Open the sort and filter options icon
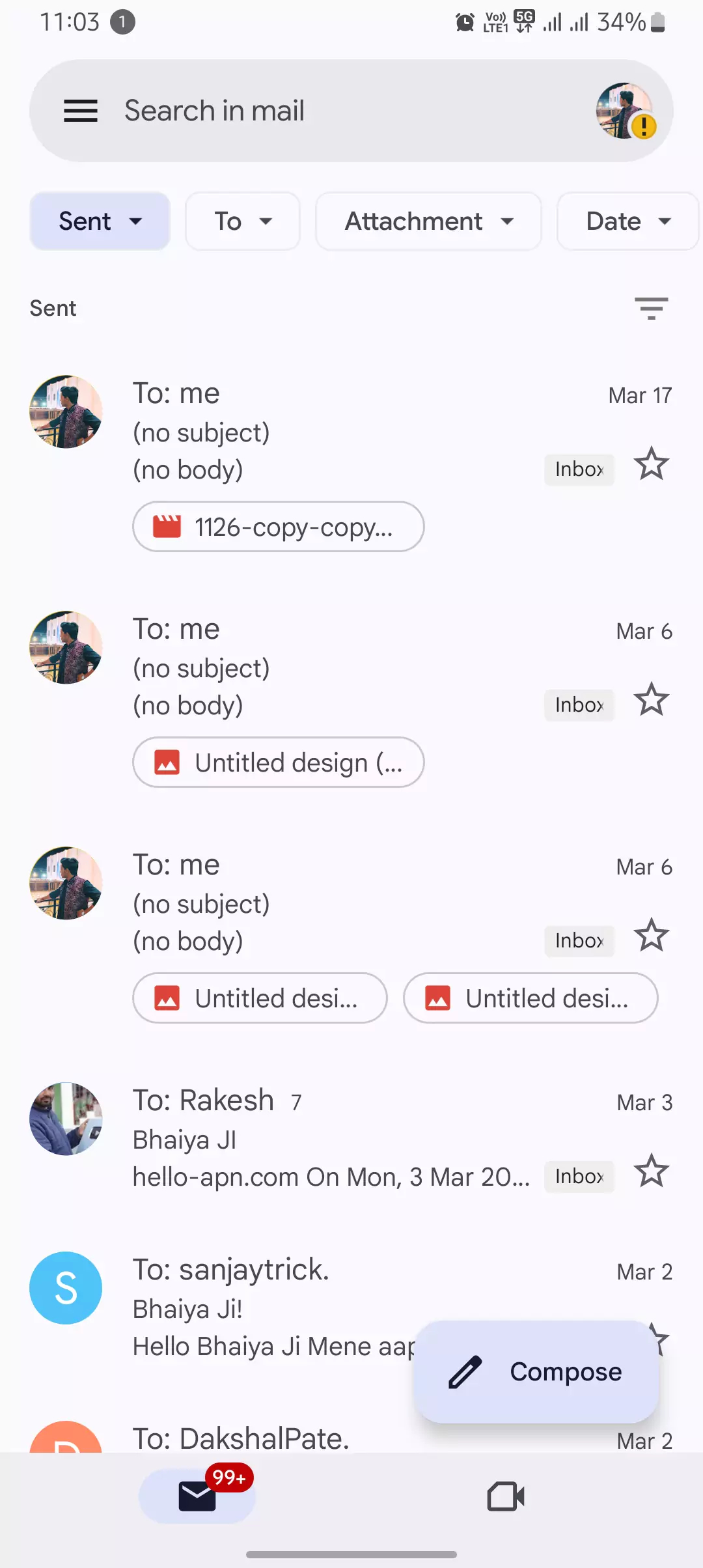Viewport: 703px width, 1568px height. tap(652, 309)
